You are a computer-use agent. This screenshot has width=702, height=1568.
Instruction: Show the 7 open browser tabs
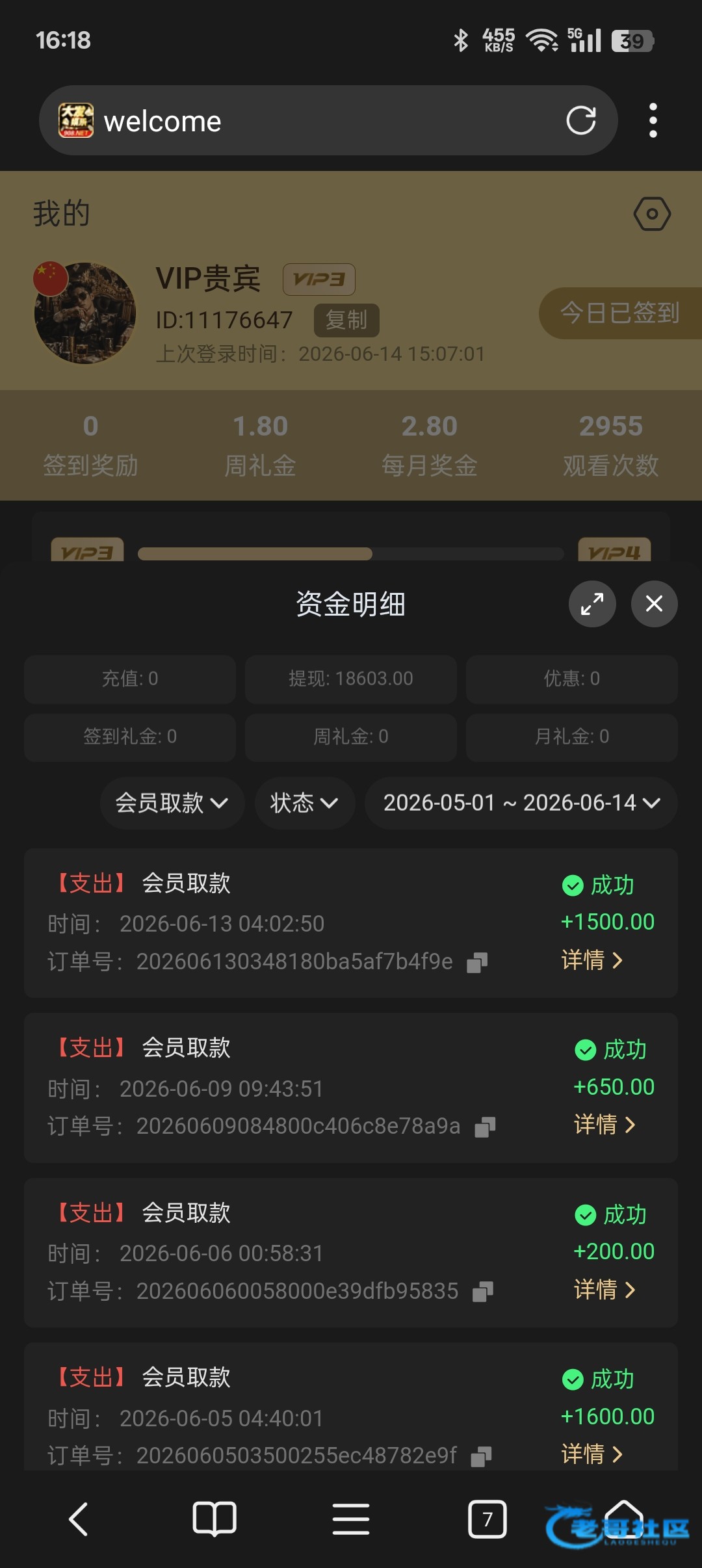[x=487, y=1519]
